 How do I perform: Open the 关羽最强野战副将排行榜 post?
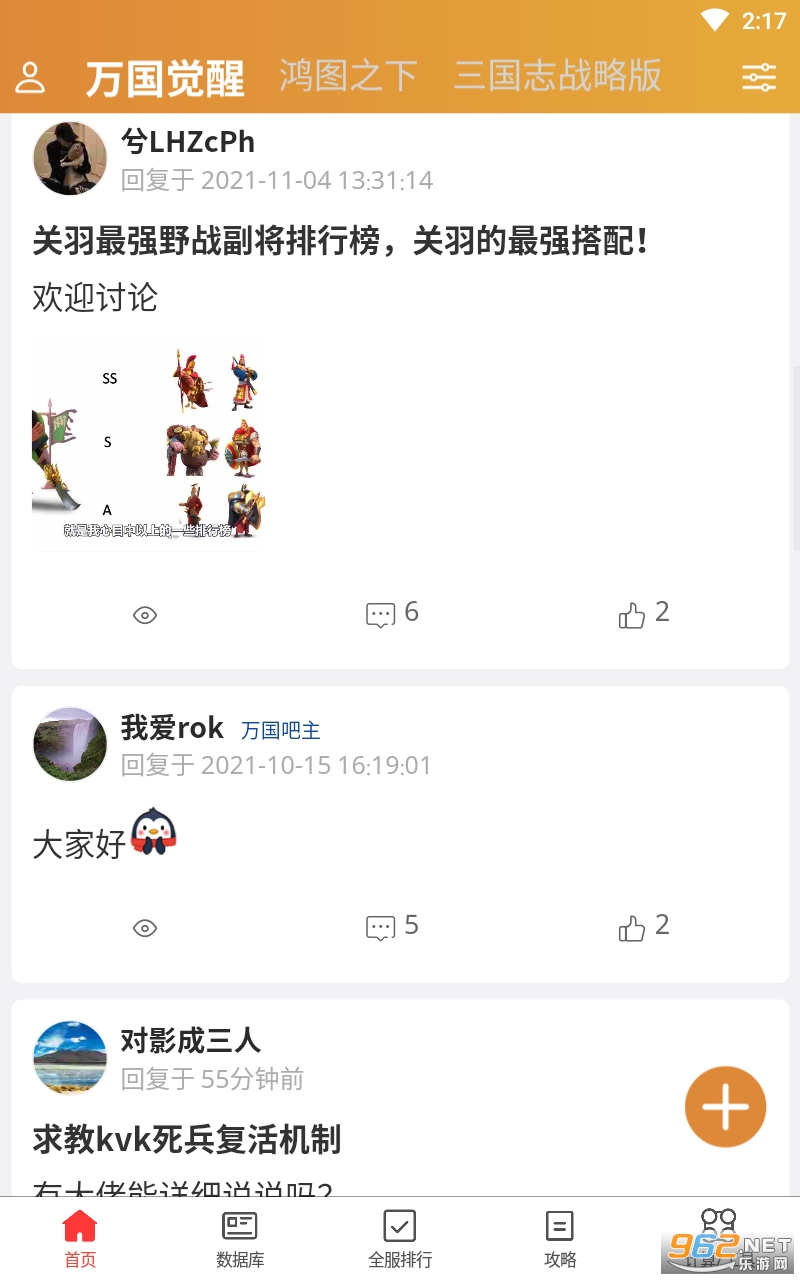(x=340, y=241)
